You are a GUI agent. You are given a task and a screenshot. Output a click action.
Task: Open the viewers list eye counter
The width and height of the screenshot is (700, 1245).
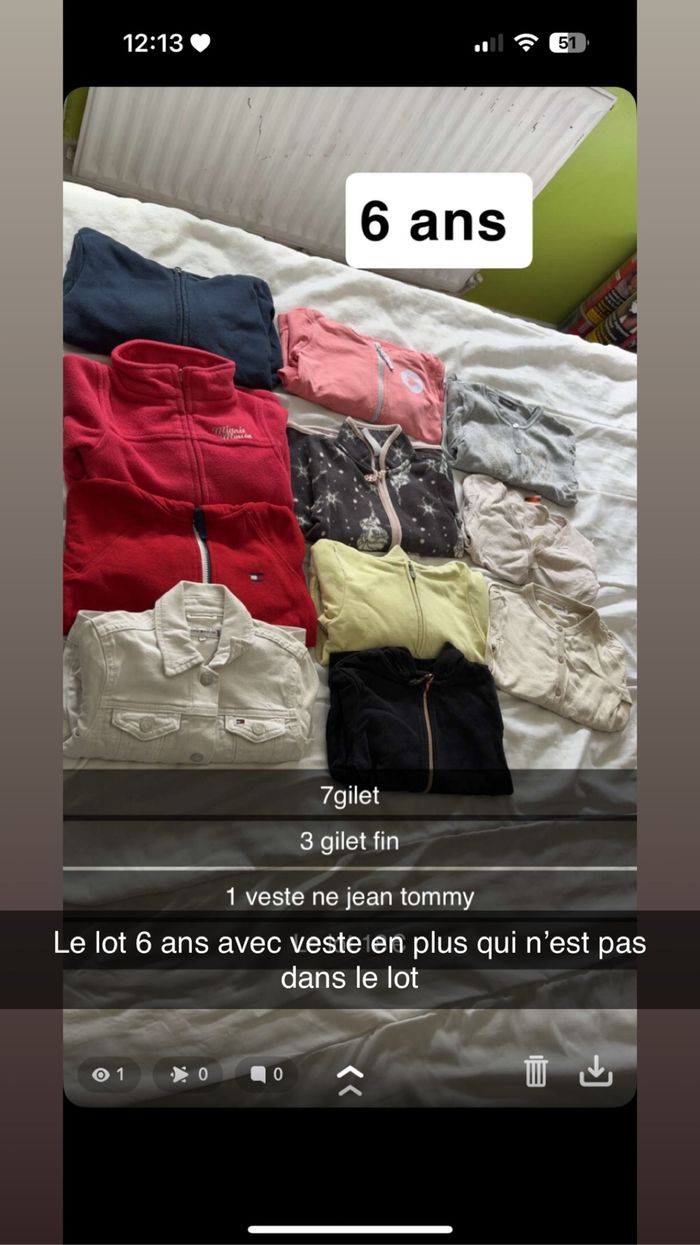tap(109, 1075)
